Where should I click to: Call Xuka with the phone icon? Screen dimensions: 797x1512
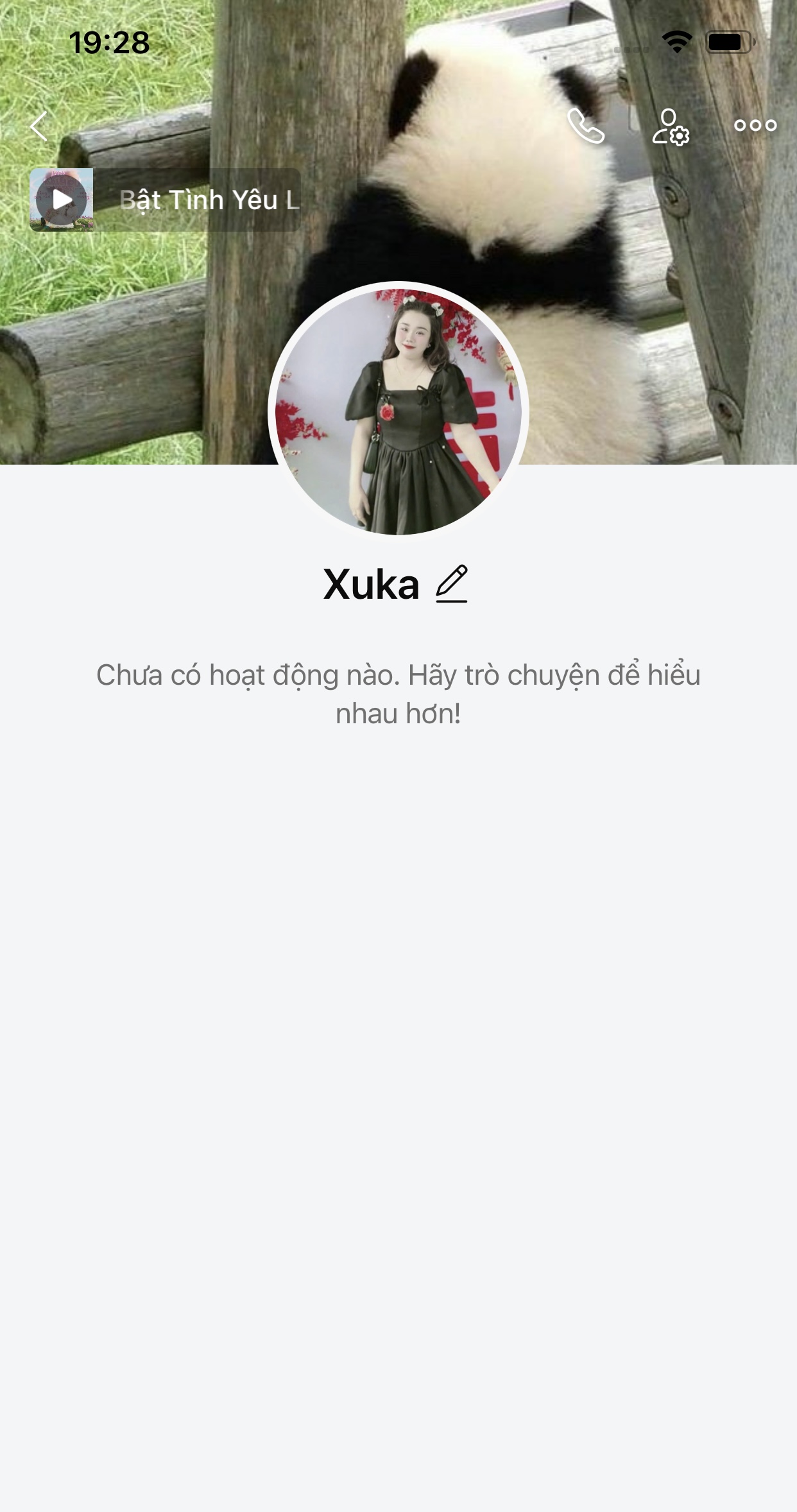(586, 126)
